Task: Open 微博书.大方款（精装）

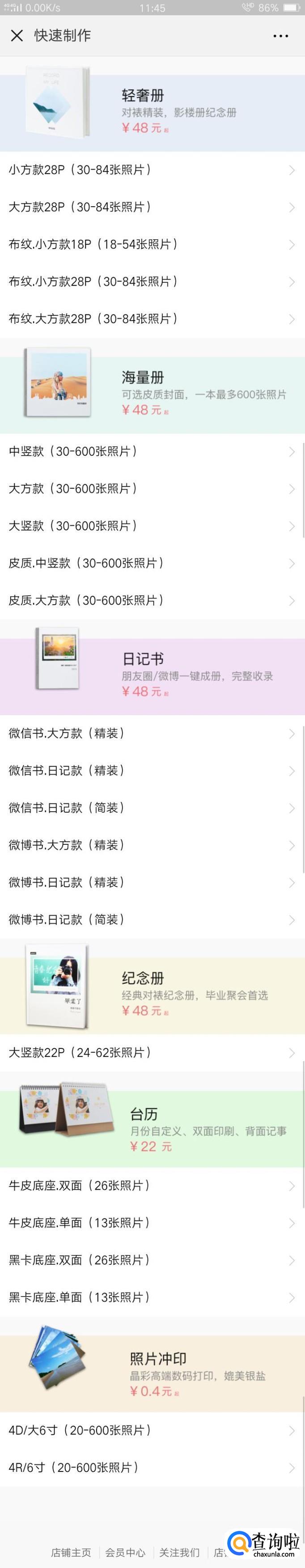Action: point(152,845)
